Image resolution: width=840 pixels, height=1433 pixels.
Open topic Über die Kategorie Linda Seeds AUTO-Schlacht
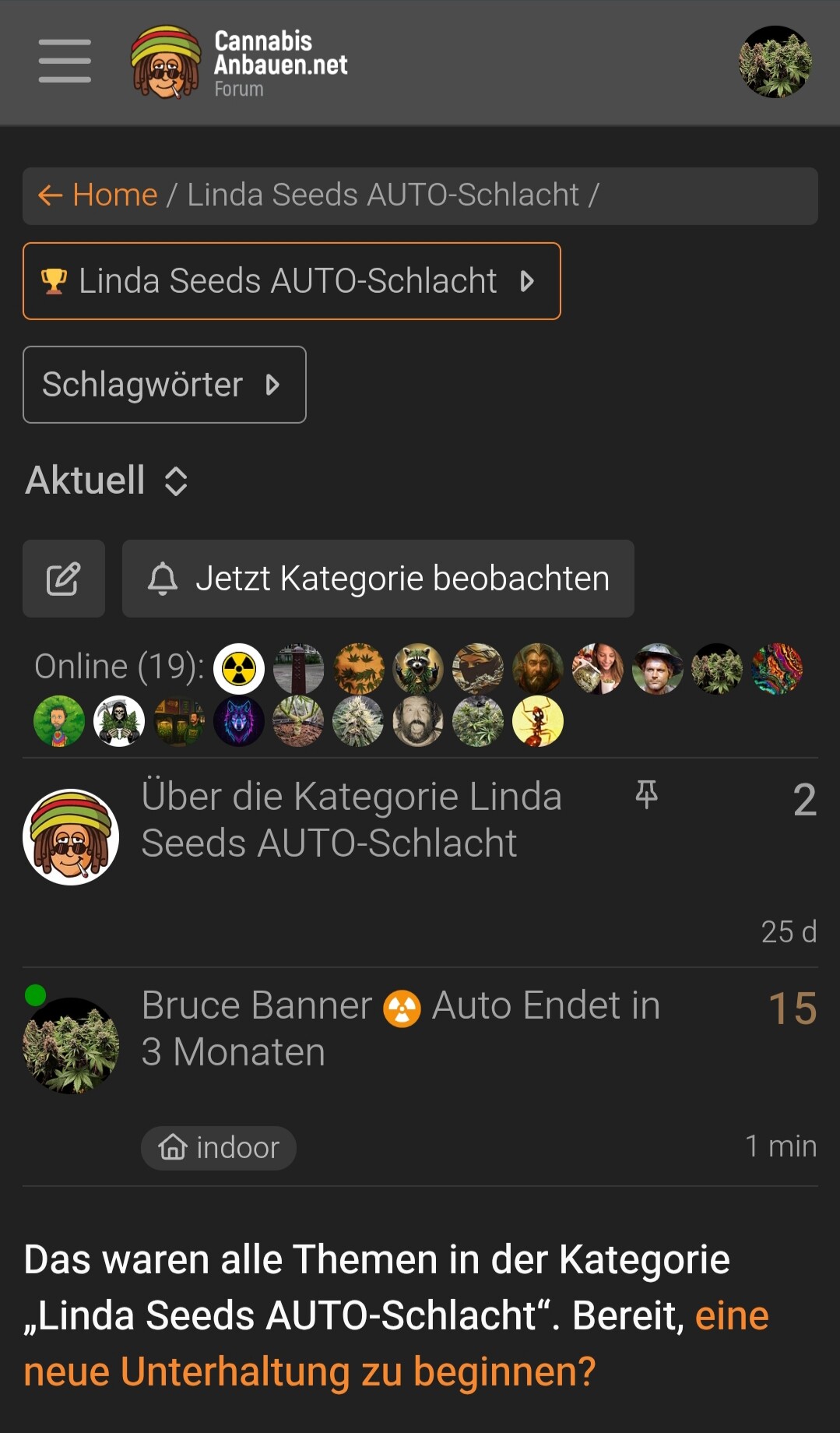point(351,819)
